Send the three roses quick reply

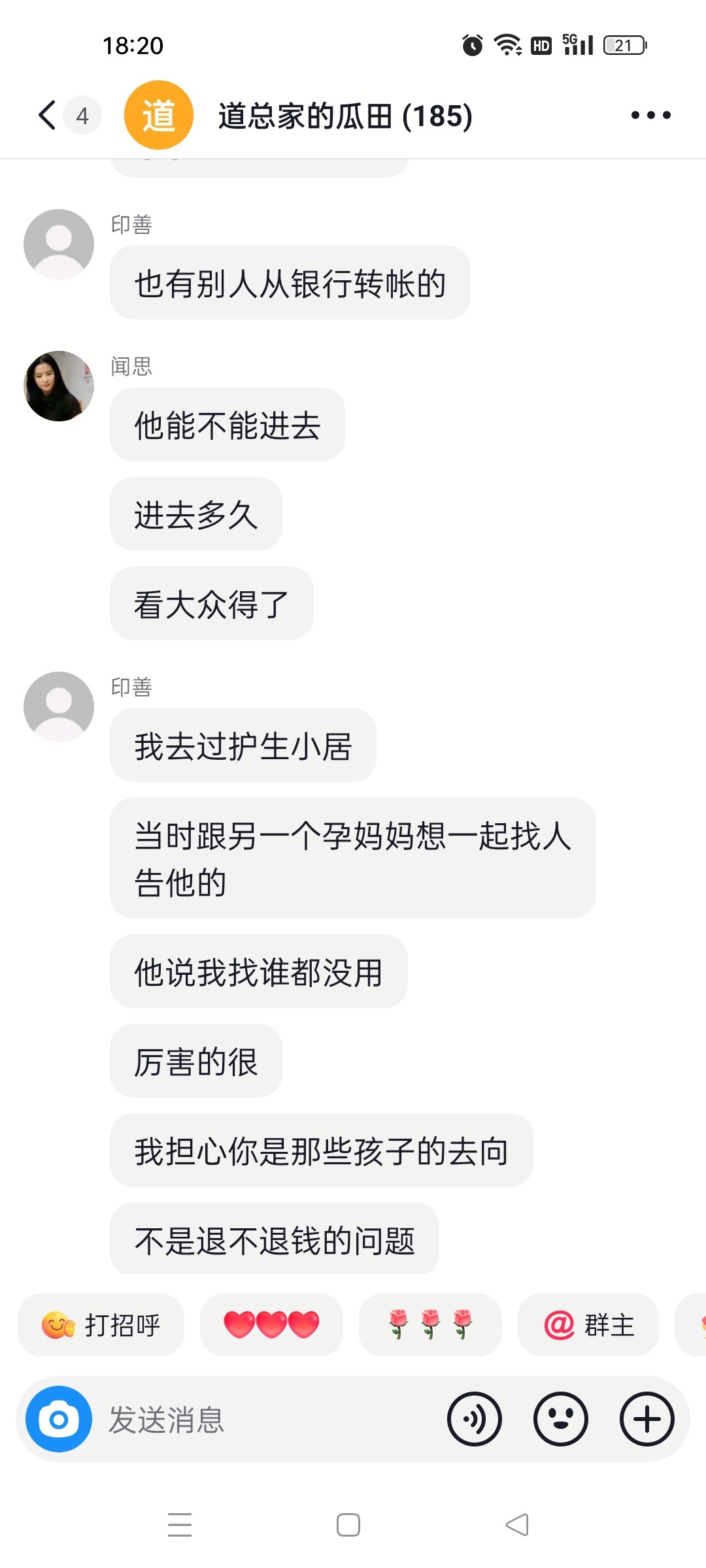pos(430,1325)
